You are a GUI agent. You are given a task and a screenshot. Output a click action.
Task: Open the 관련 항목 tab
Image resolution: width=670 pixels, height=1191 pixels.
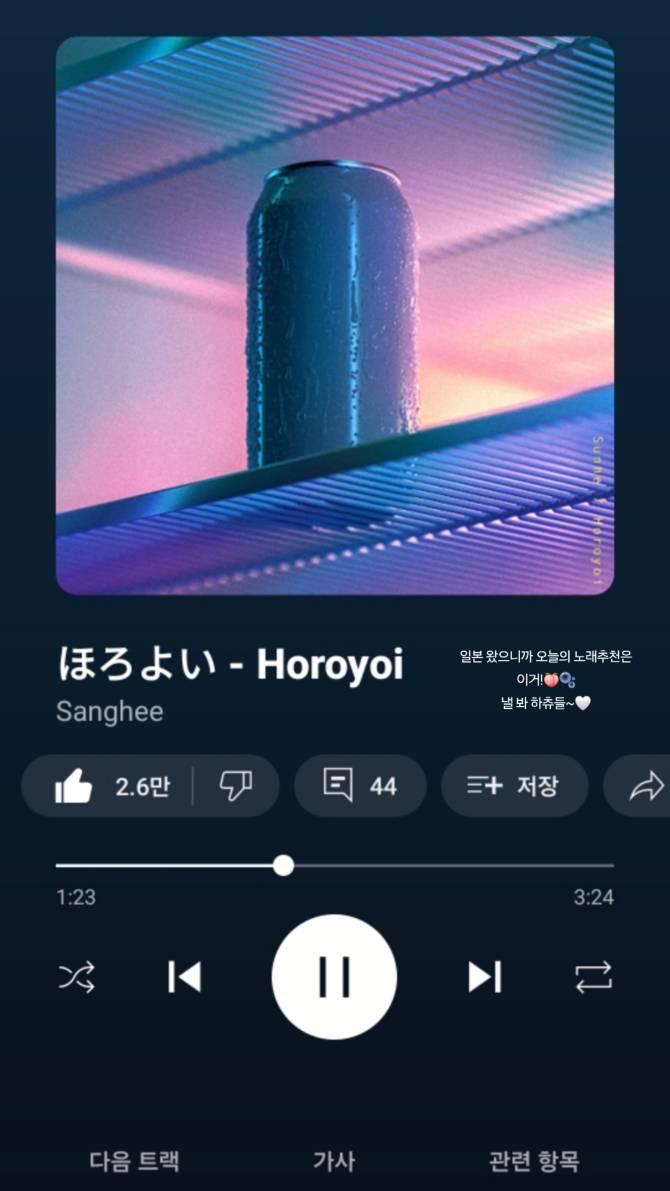pyautogui.click(x=534, y=1161)
